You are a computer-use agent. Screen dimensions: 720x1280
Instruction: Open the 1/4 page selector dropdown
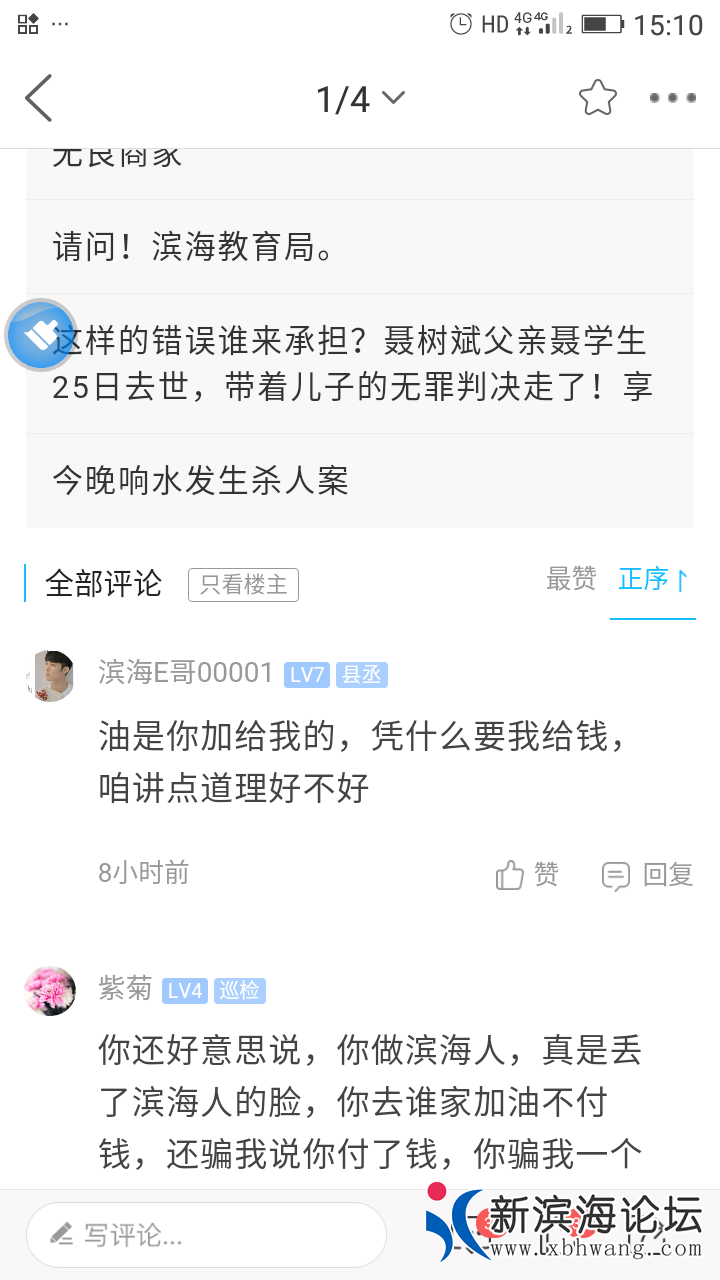coord(360,98)
